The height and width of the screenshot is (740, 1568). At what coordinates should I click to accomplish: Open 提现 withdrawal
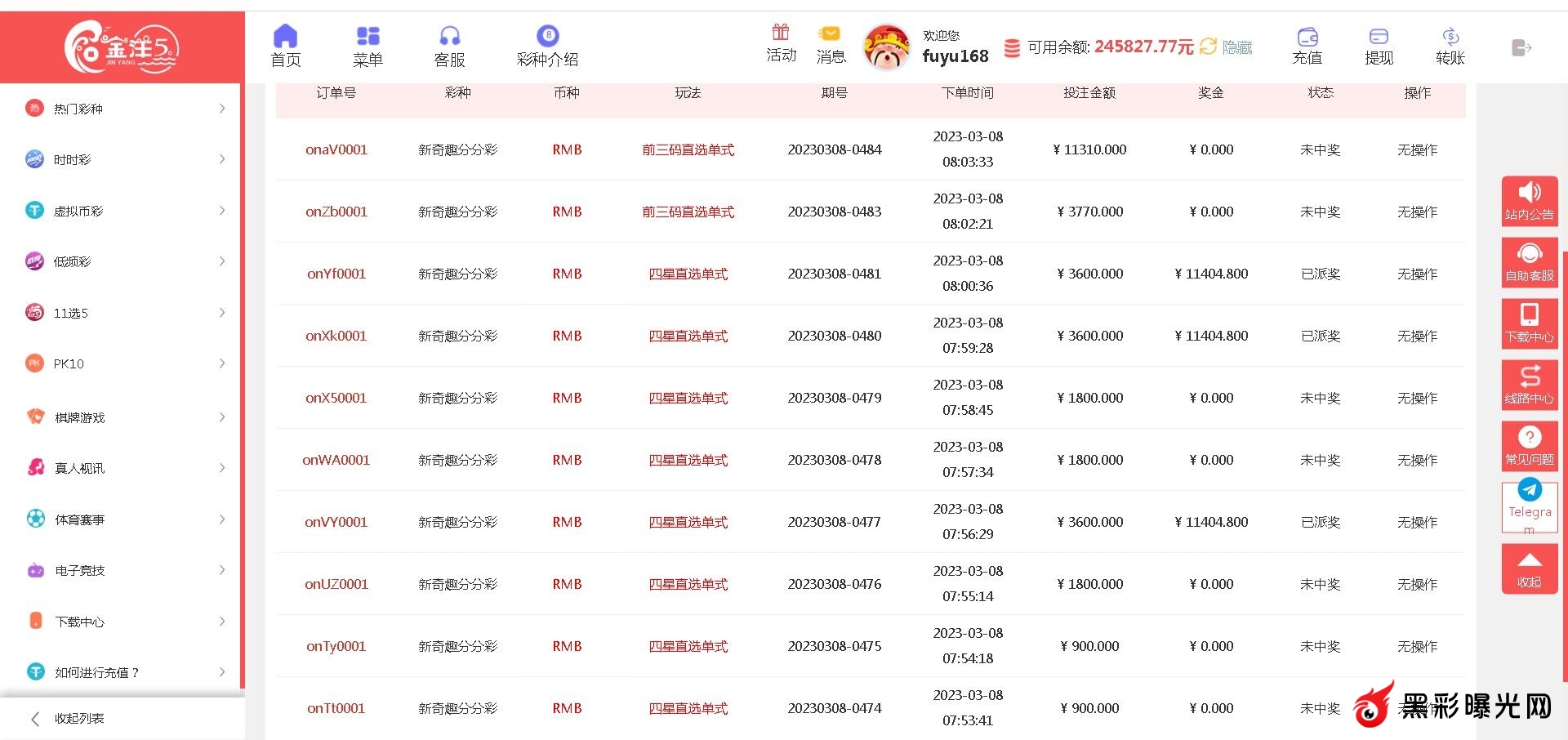point(1379,46)
